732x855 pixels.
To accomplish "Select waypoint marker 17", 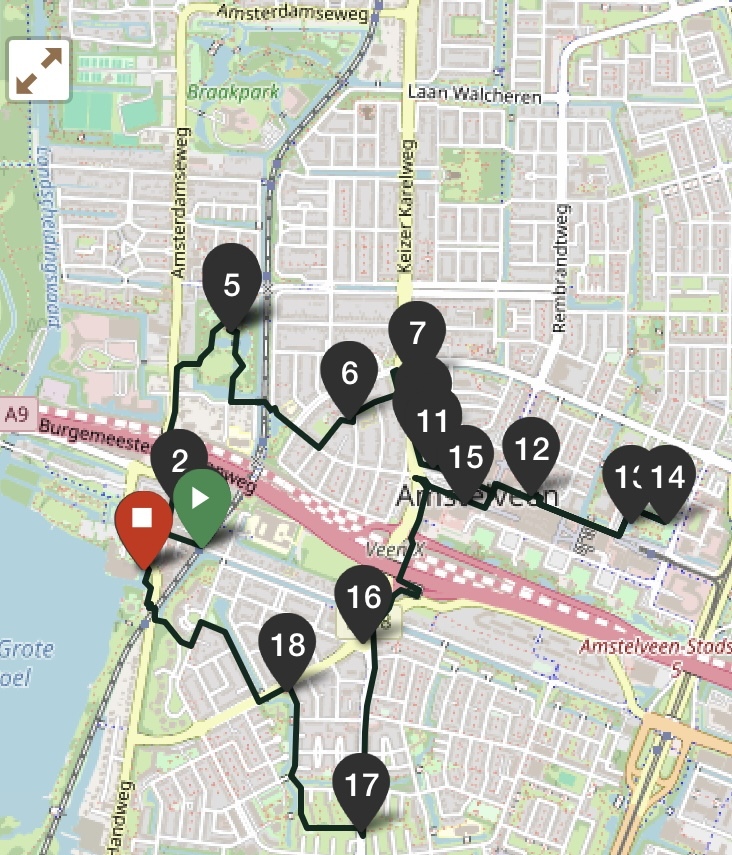I will pos(360,785).
